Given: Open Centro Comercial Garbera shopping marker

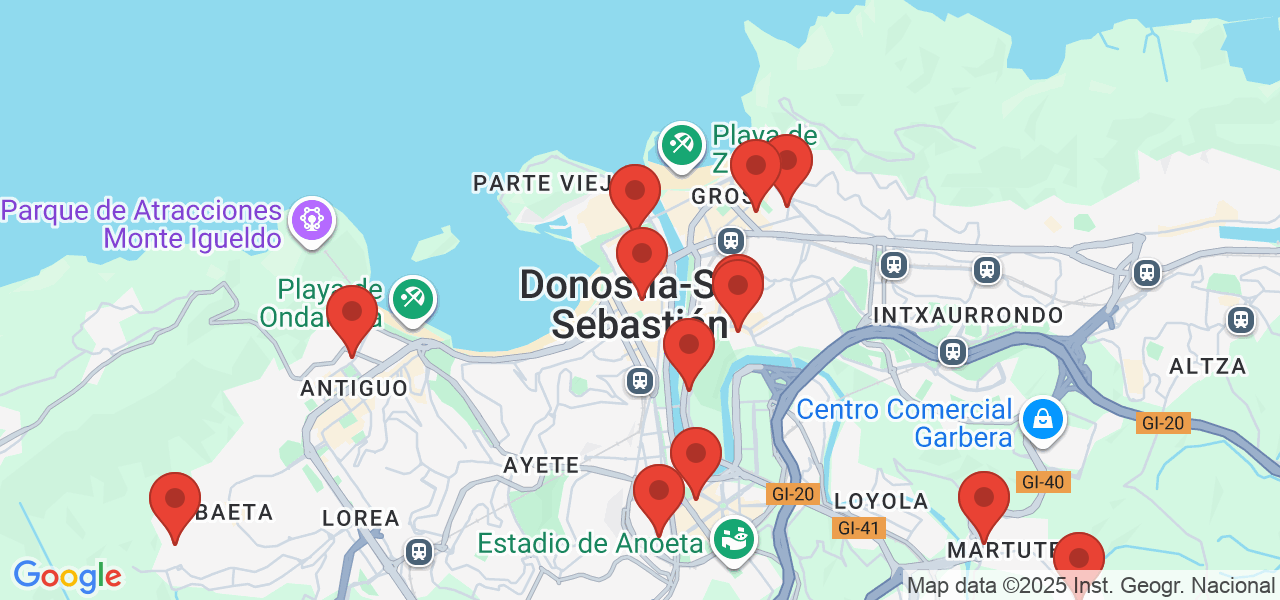Looking at the screenshot, I should [x=1042, y=420].
